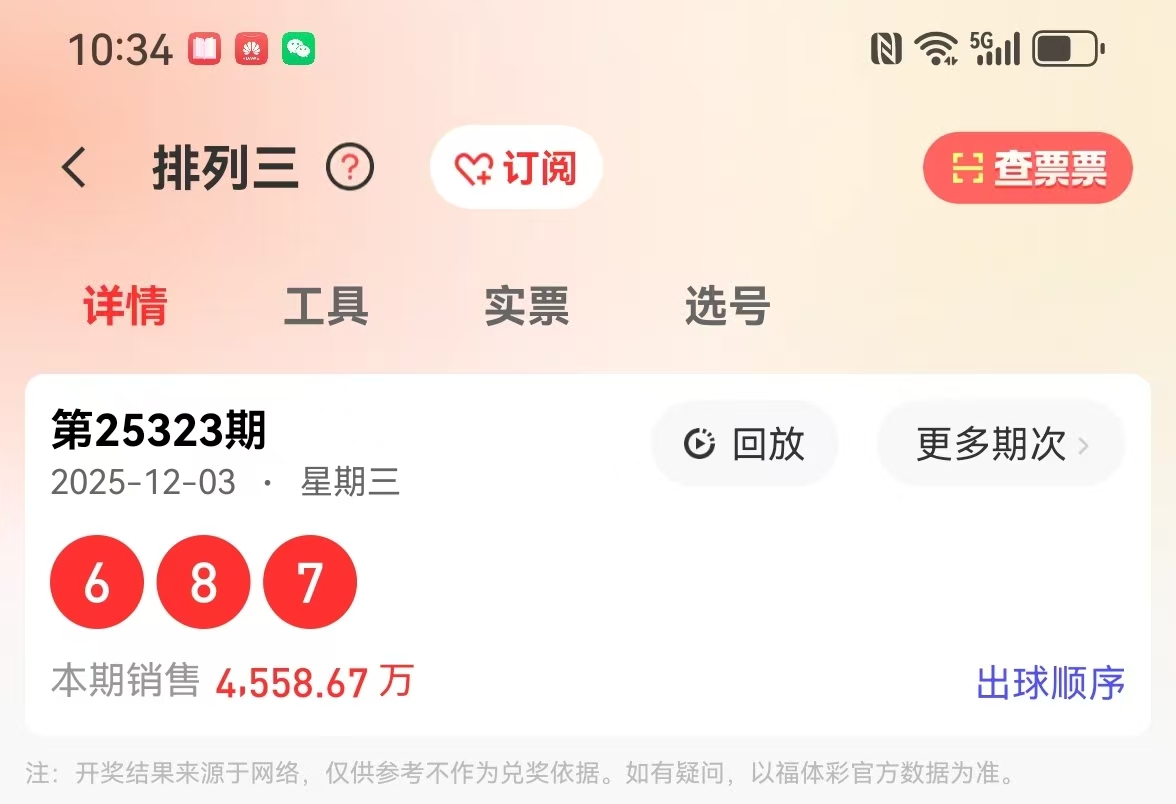Subscribe with the 订阅 button

click(x=516, y=168)
